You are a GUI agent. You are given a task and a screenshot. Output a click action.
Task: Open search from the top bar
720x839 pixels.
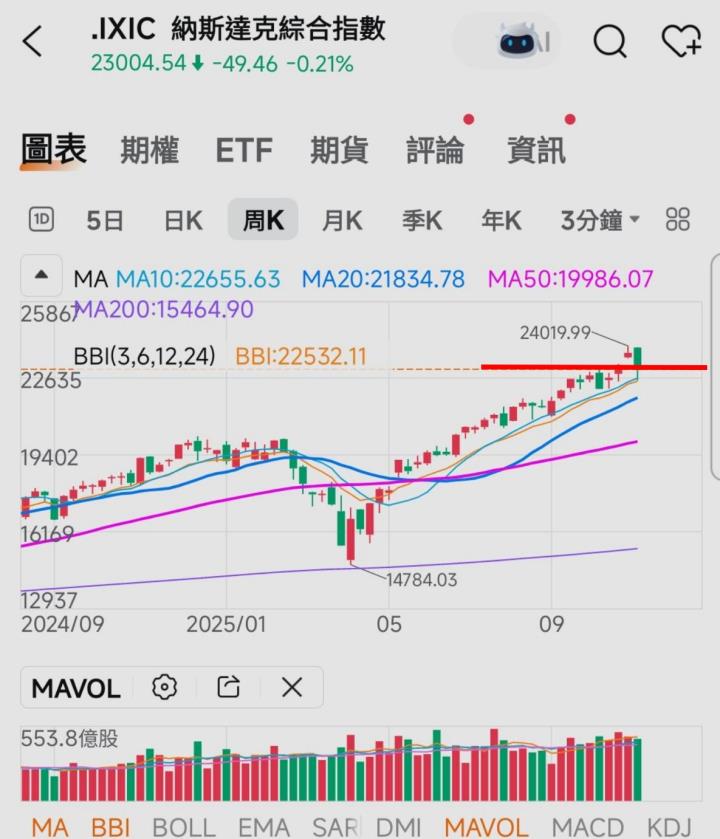click(609, 43)
